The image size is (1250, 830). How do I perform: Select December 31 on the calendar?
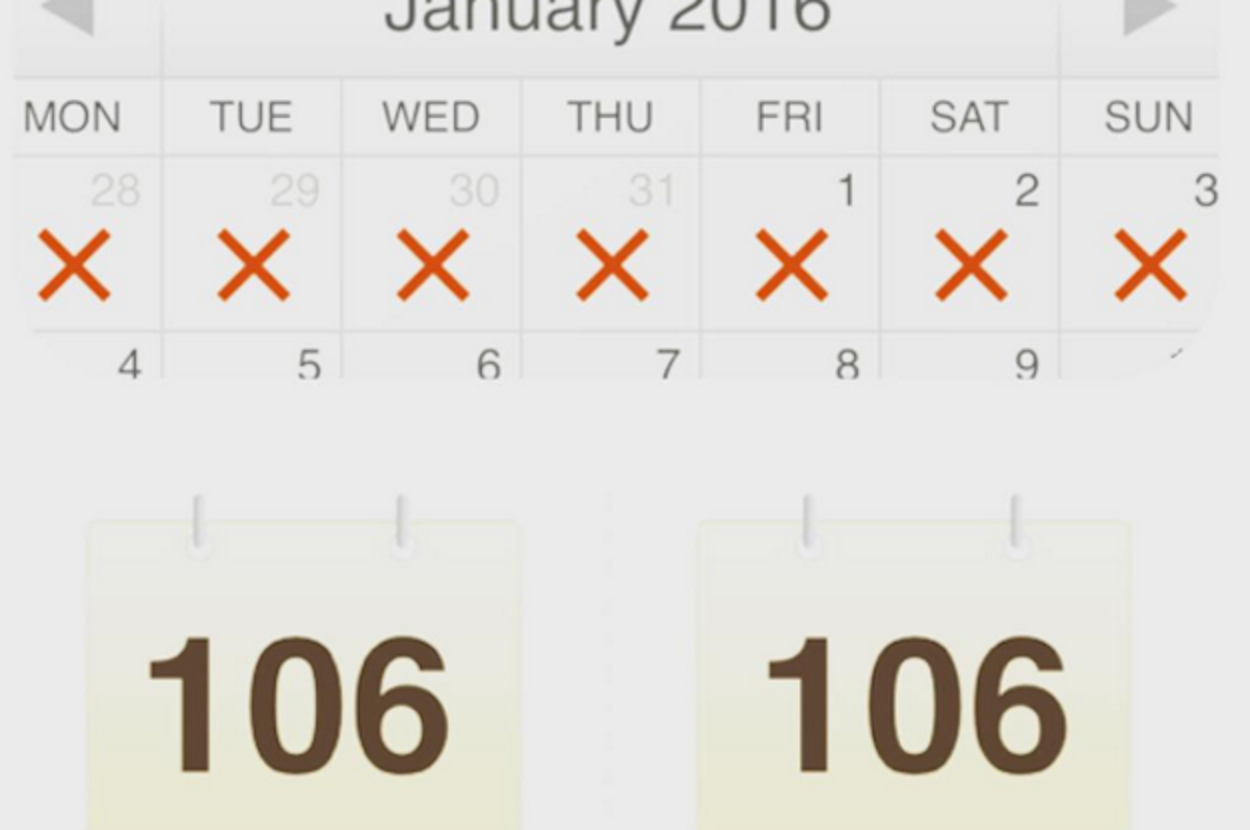[611, 245]
